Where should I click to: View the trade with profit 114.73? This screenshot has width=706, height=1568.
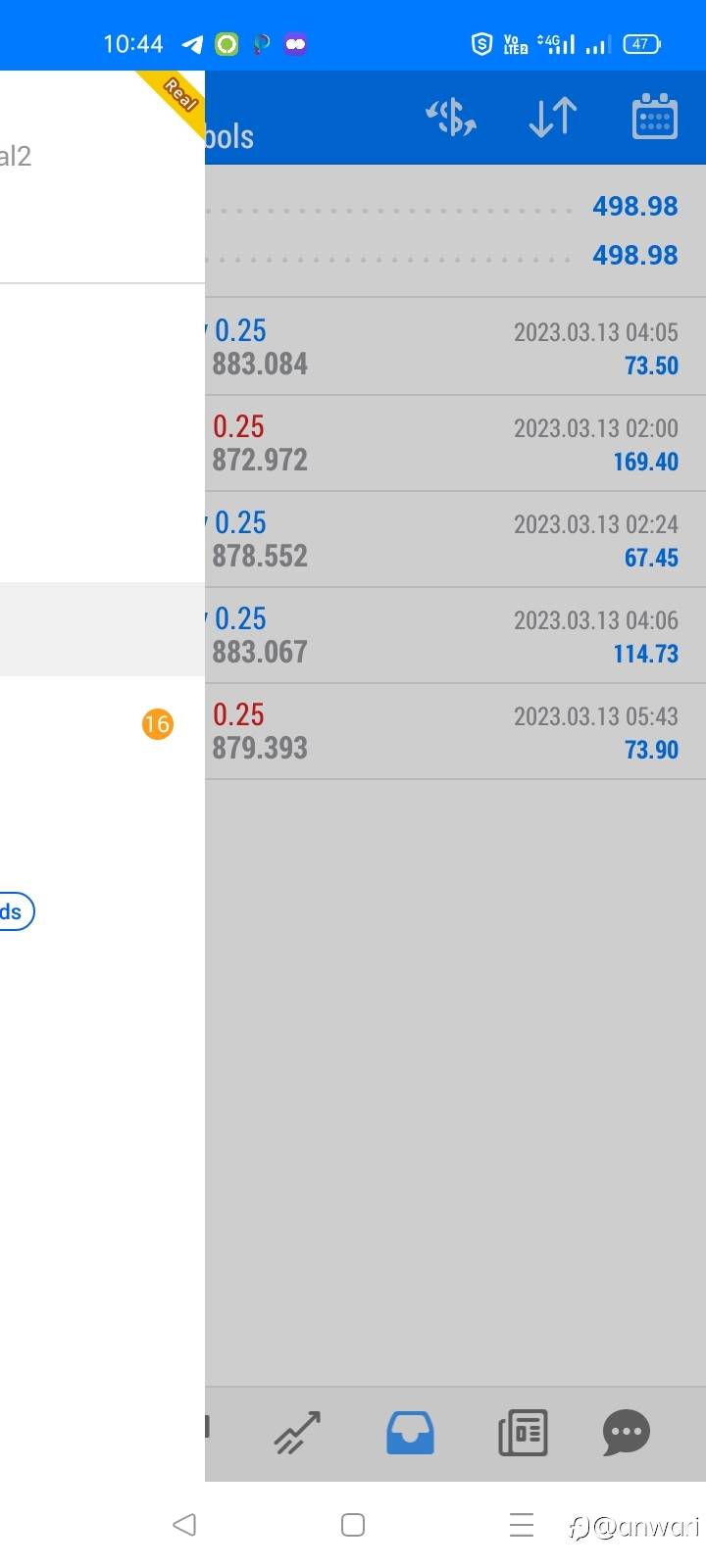click(x=455, y=635)
